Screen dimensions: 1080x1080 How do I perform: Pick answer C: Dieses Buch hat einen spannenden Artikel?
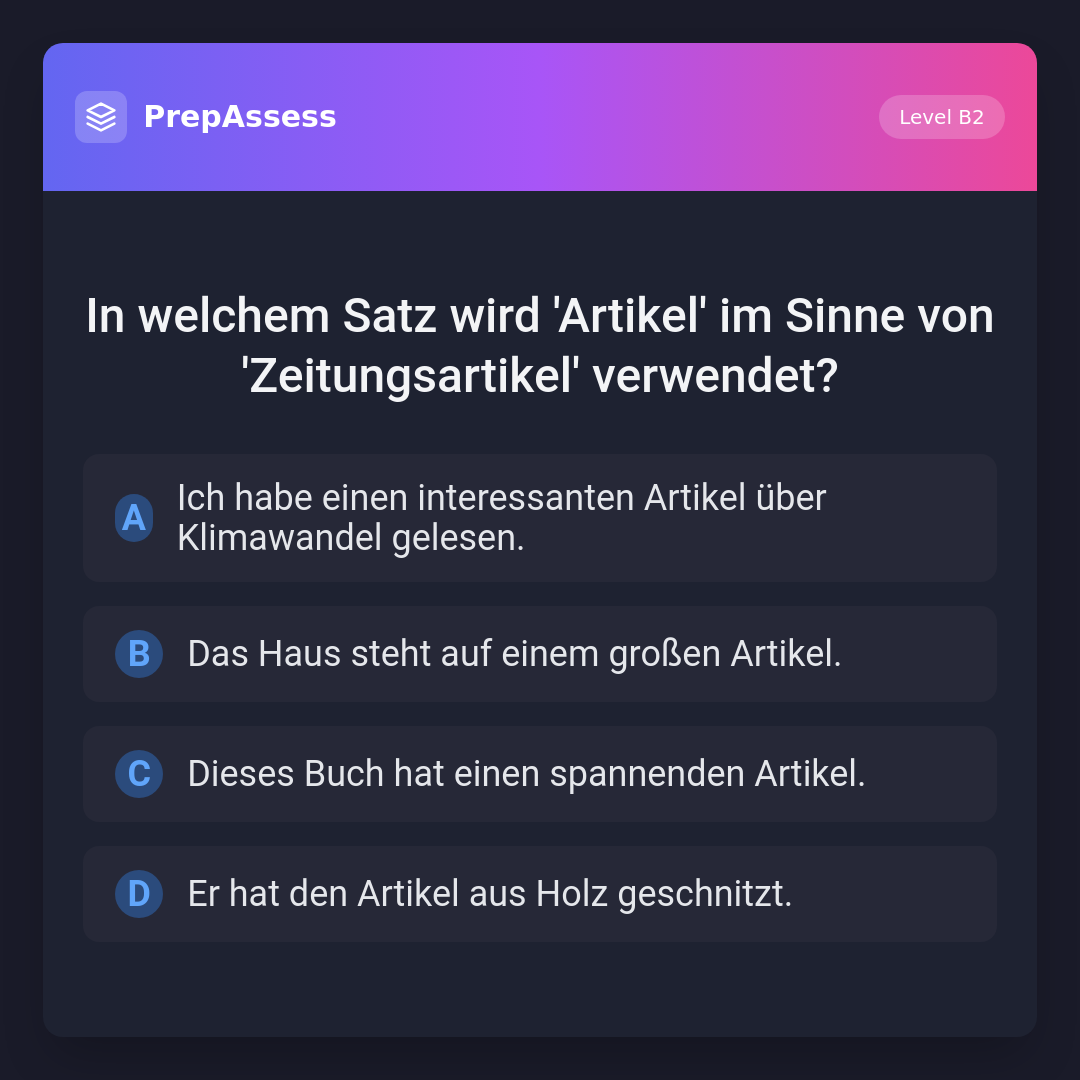click(540, 774)
